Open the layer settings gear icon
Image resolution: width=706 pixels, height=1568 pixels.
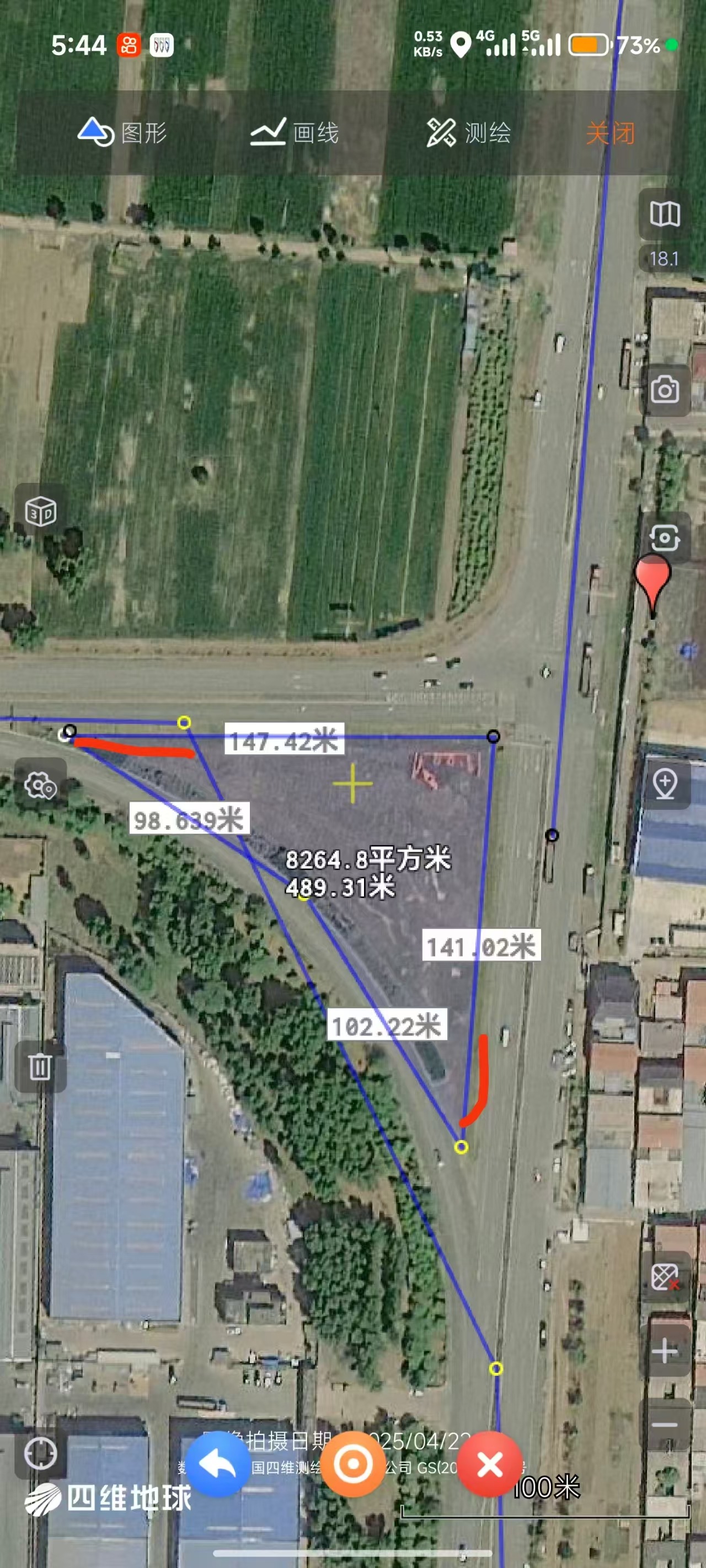coord(41,785)
